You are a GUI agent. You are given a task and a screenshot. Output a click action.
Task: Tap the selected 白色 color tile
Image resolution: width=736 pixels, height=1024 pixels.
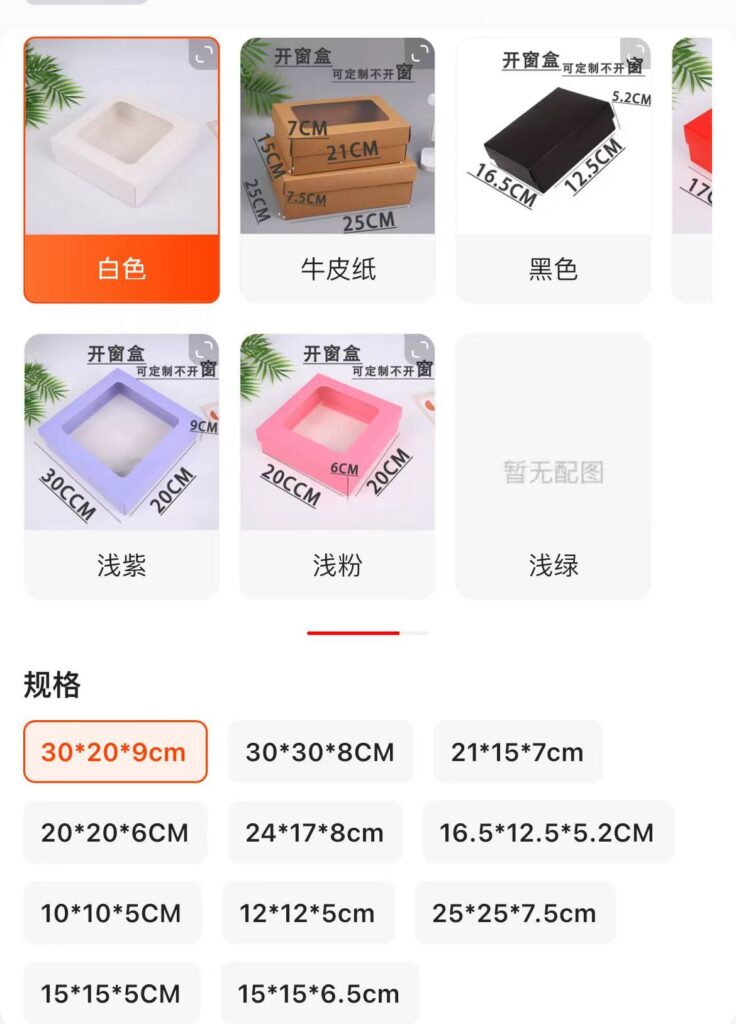[x=121, y=170]
